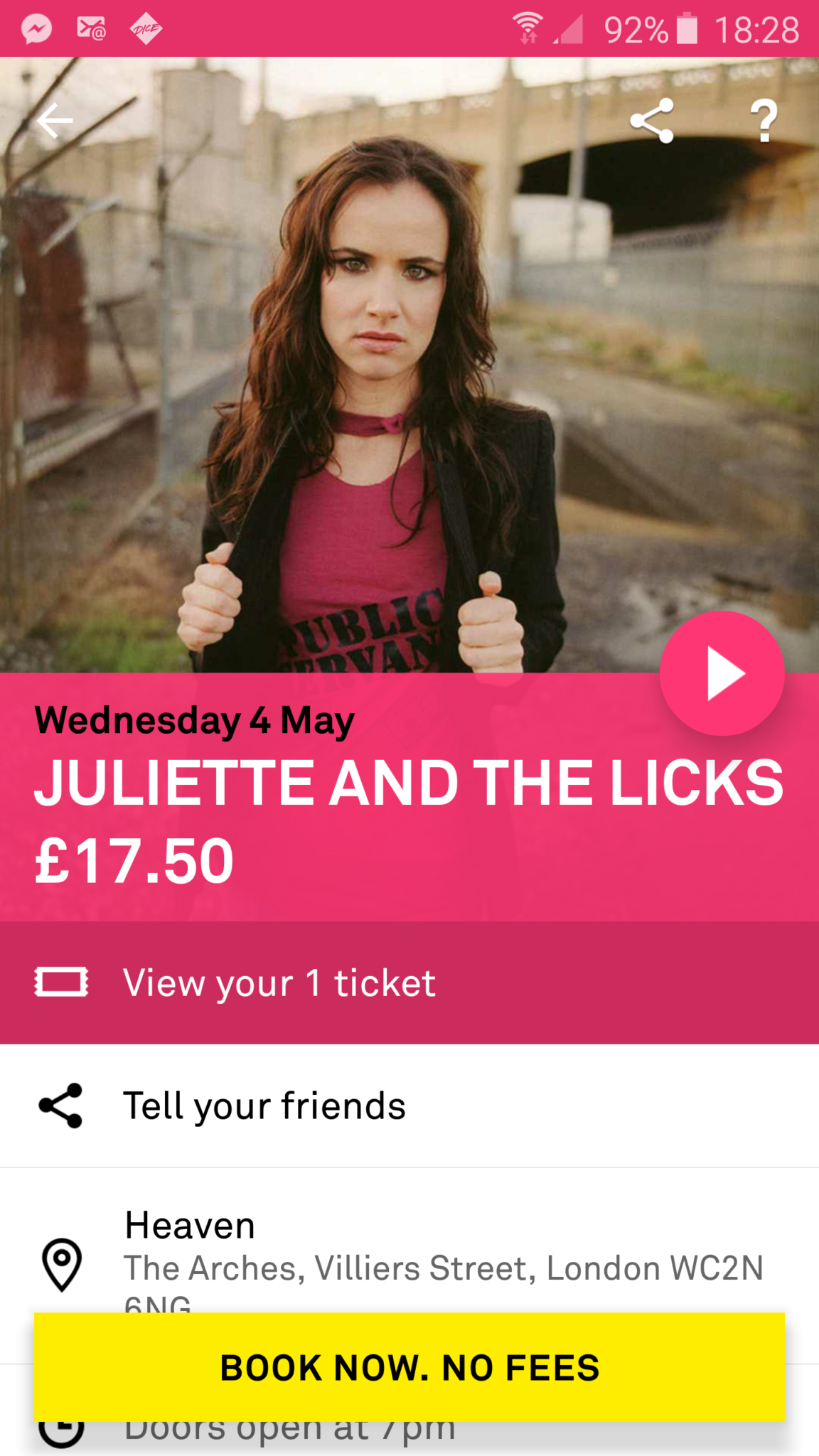Share the event via header share icon
This screenshot has height=1456, width=819.
tap(652, 121)
